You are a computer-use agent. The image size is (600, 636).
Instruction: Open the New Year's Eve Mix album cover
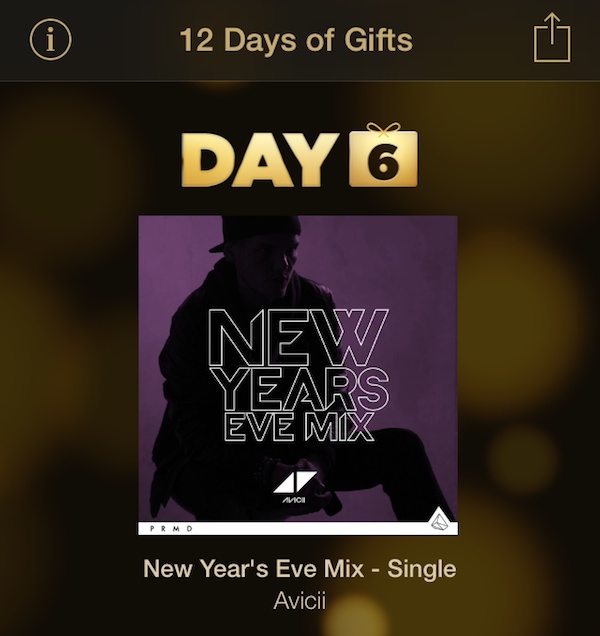297,375
